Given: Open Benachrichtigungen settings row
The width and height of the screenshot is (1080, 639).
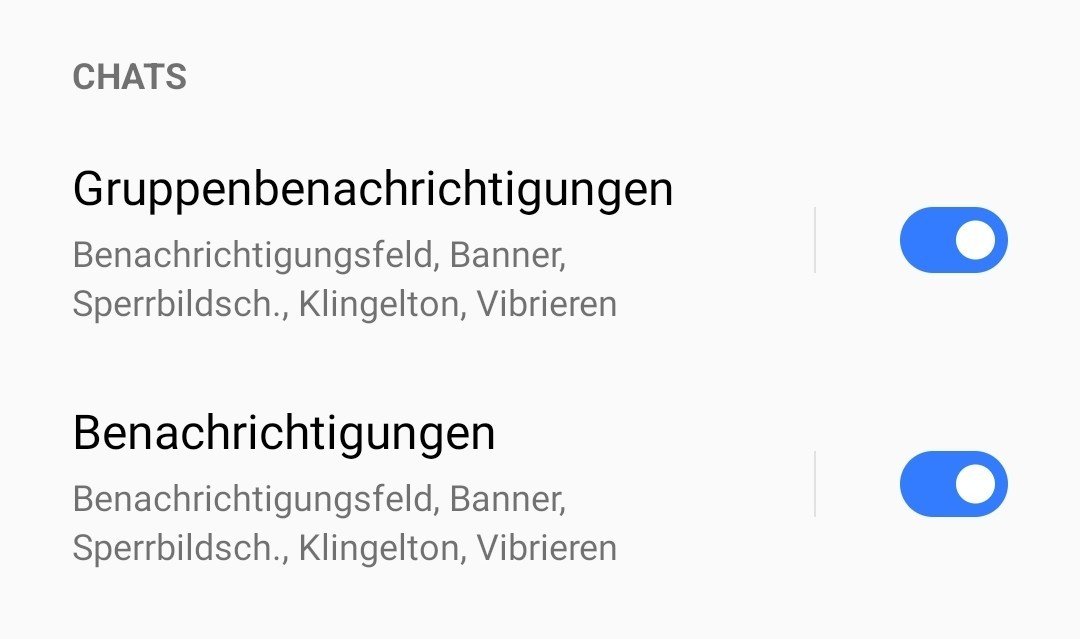Looking at the screenshot, I should (x=344, y=487).
